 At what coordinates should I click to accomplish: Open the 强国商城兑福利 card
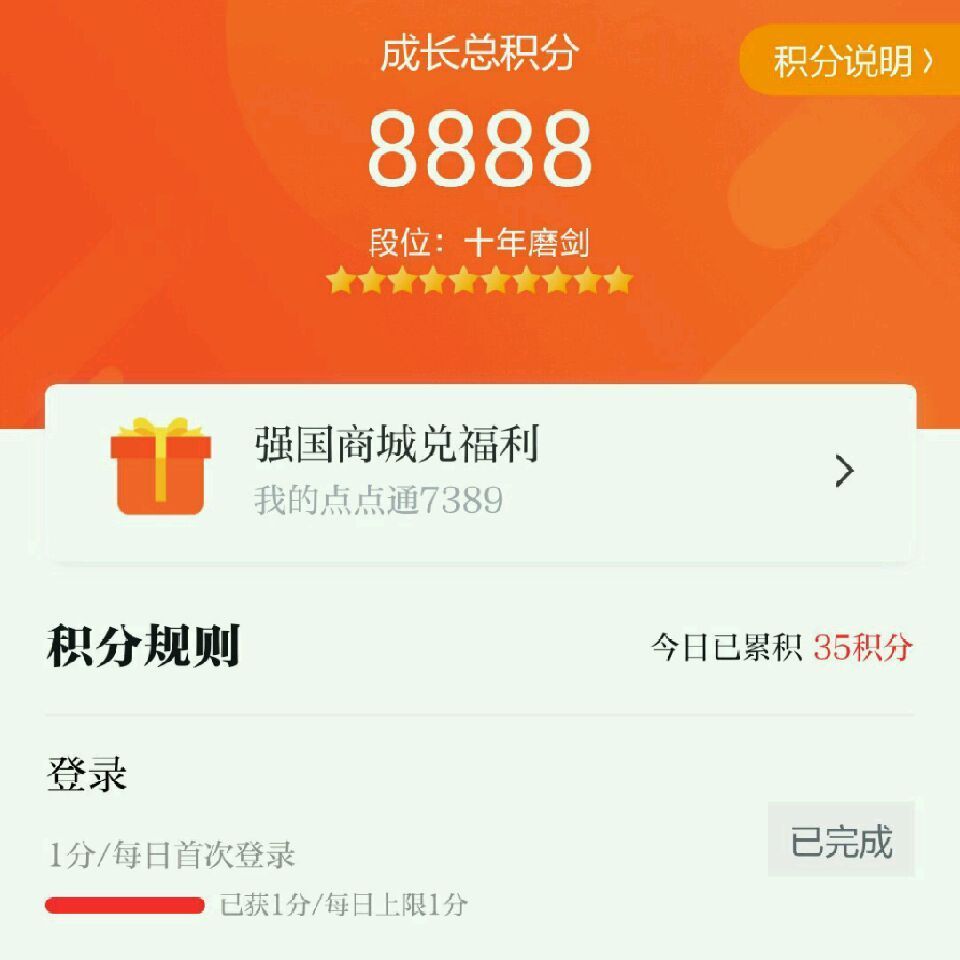tap(481, 472)
